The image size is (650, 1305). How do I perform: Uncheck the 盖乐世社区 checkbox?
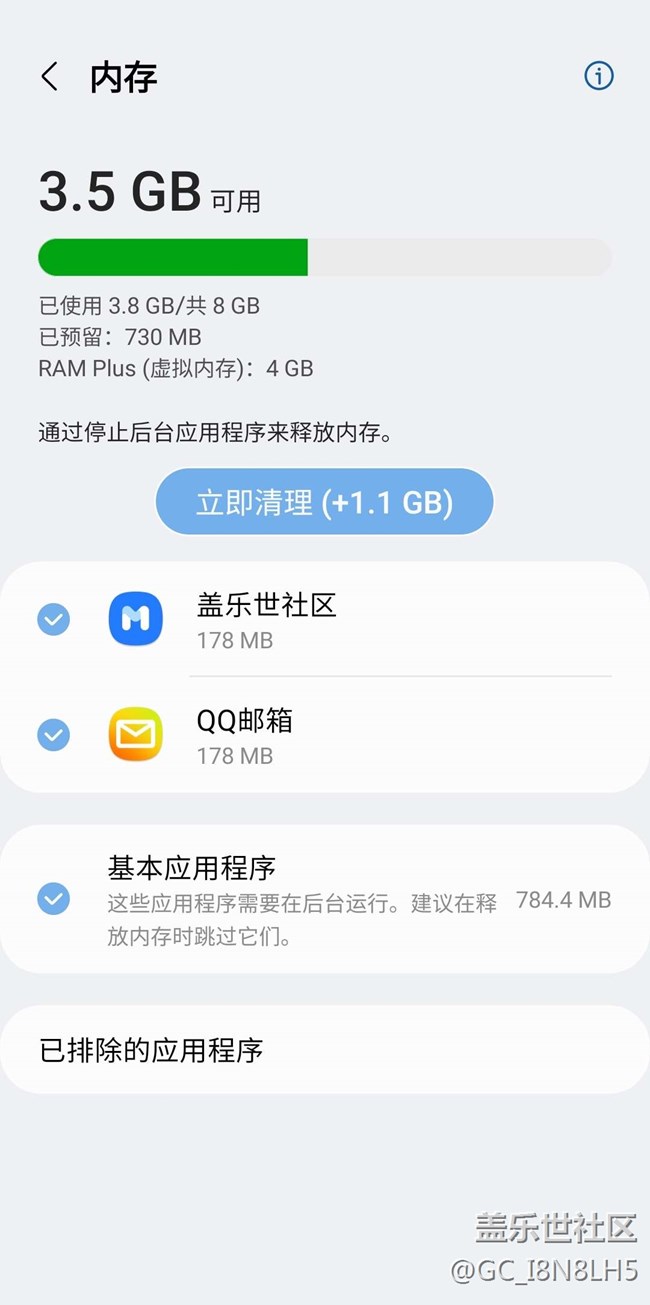pyautogui.click(x=53, y=620)
